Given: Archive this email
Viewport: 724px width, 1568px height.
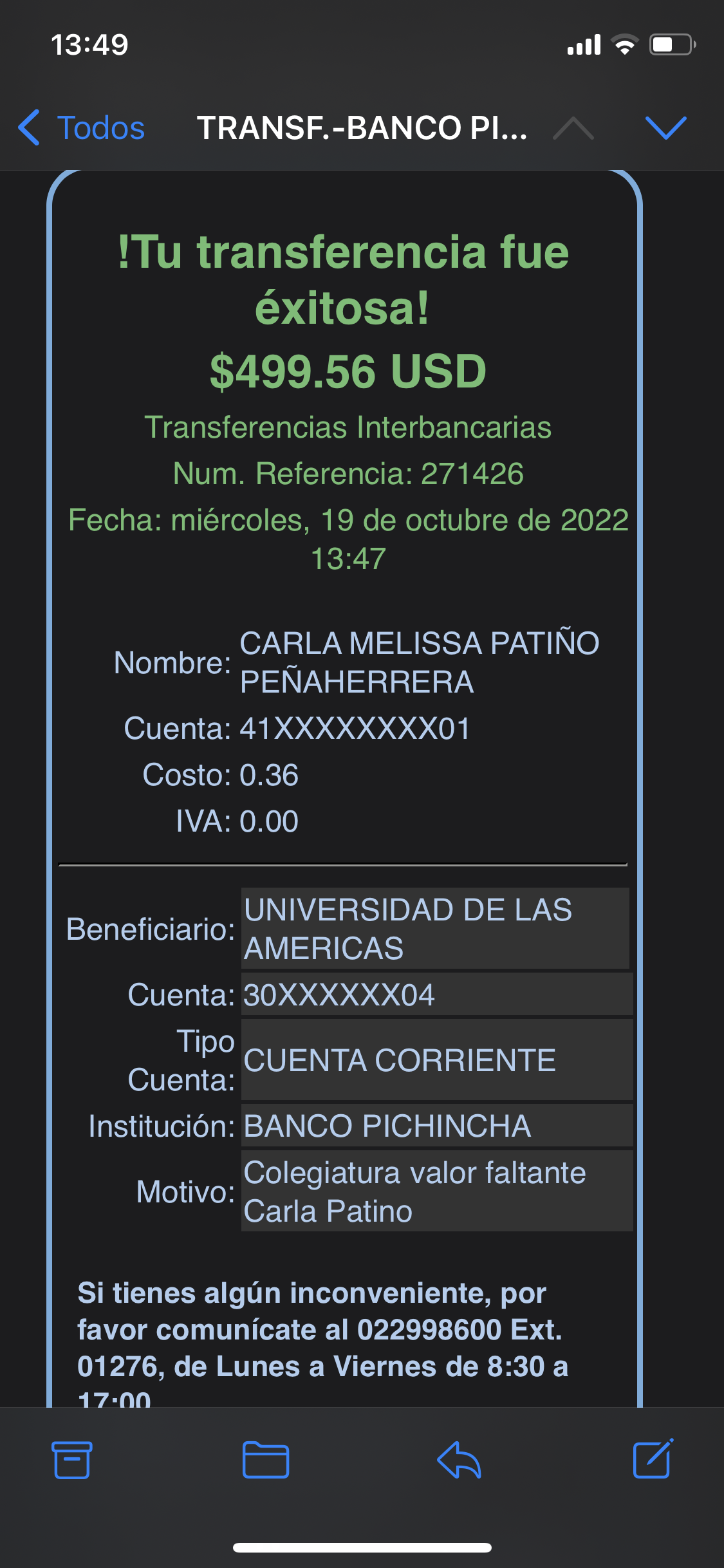Looking at the screenshot, I should tap(71, 1459).
